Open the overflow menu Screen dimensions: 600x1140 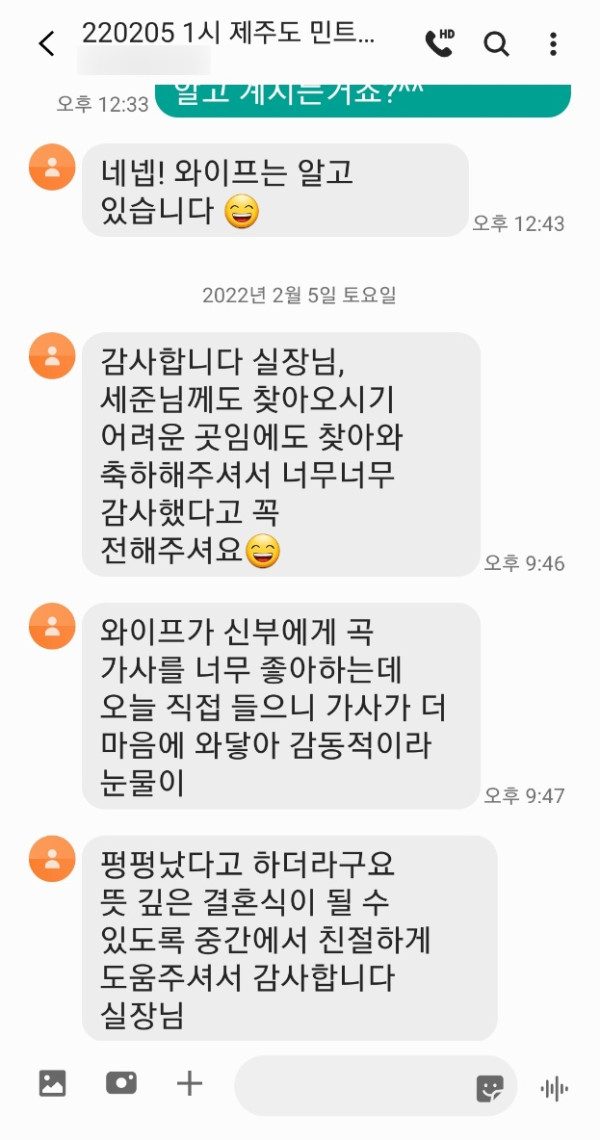pyautogui.click(x=553, y=44)
